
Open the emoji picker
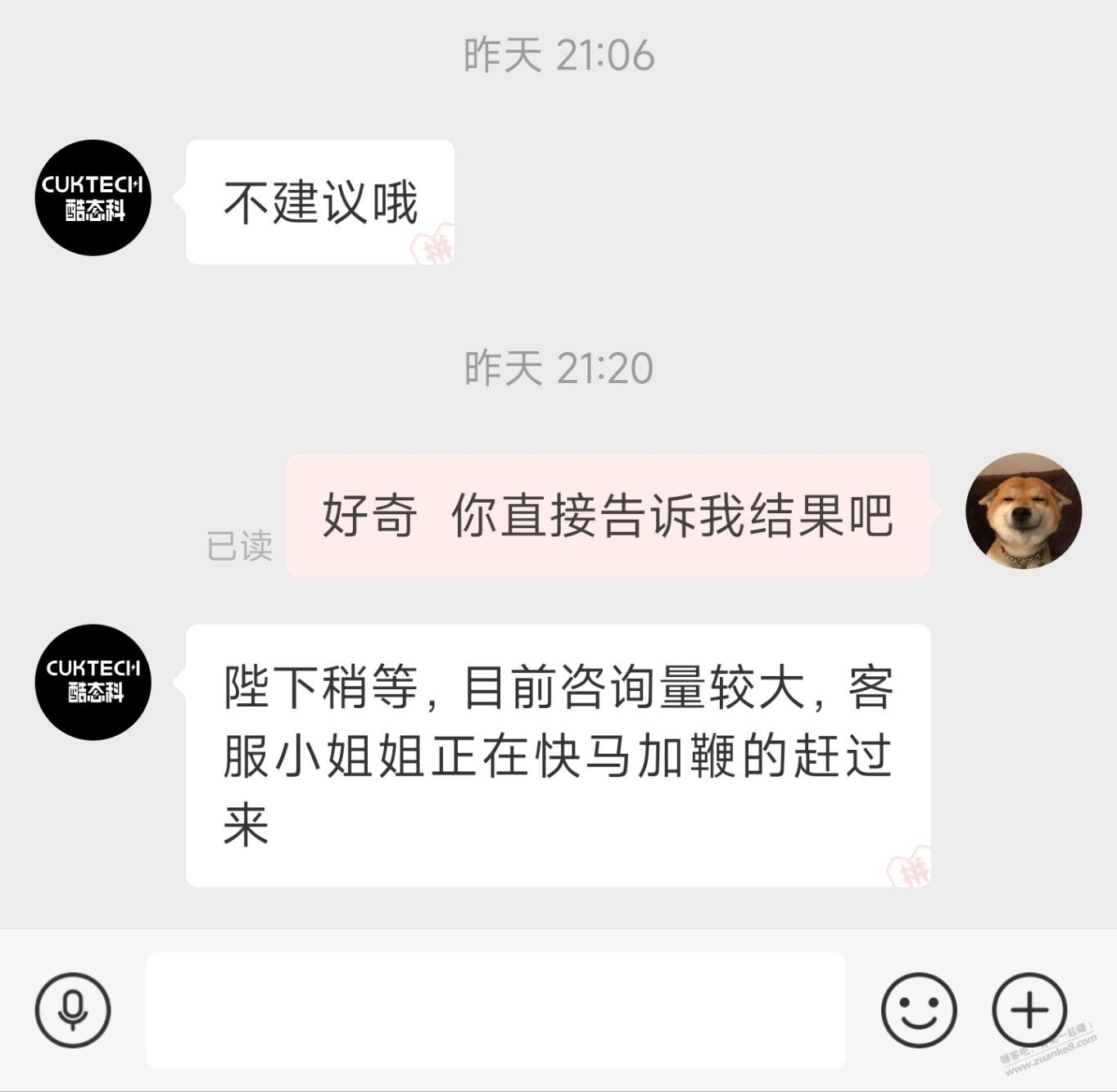(918, 1009)
